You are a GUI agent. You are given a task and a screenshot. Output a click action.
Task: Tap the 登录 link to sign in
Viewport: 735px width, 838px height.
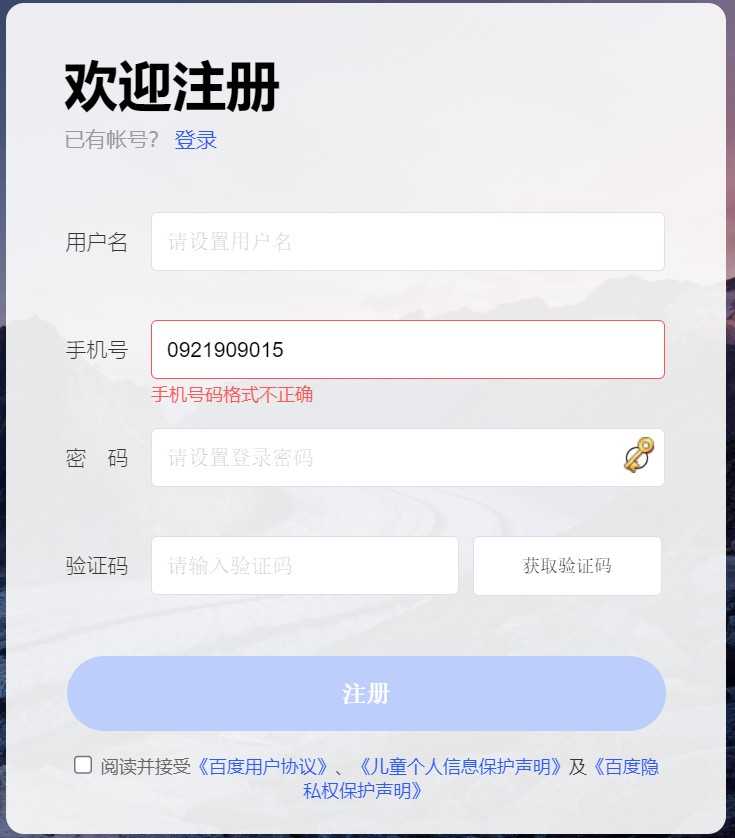pos(195,140)
